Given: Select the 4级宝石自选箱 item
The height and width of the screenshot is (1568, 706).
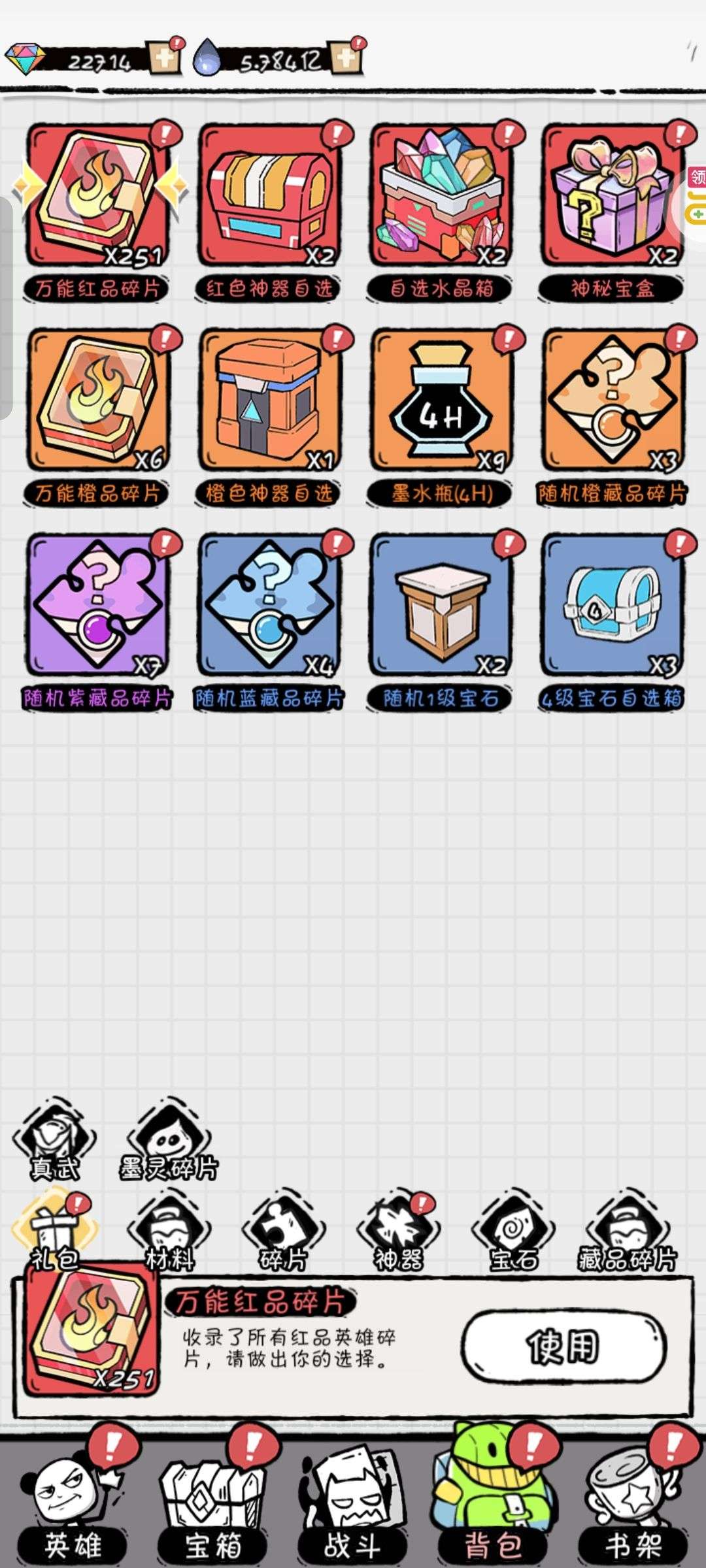Looking at the screenshot, I should pyautogui.click(x=612, y=605).
